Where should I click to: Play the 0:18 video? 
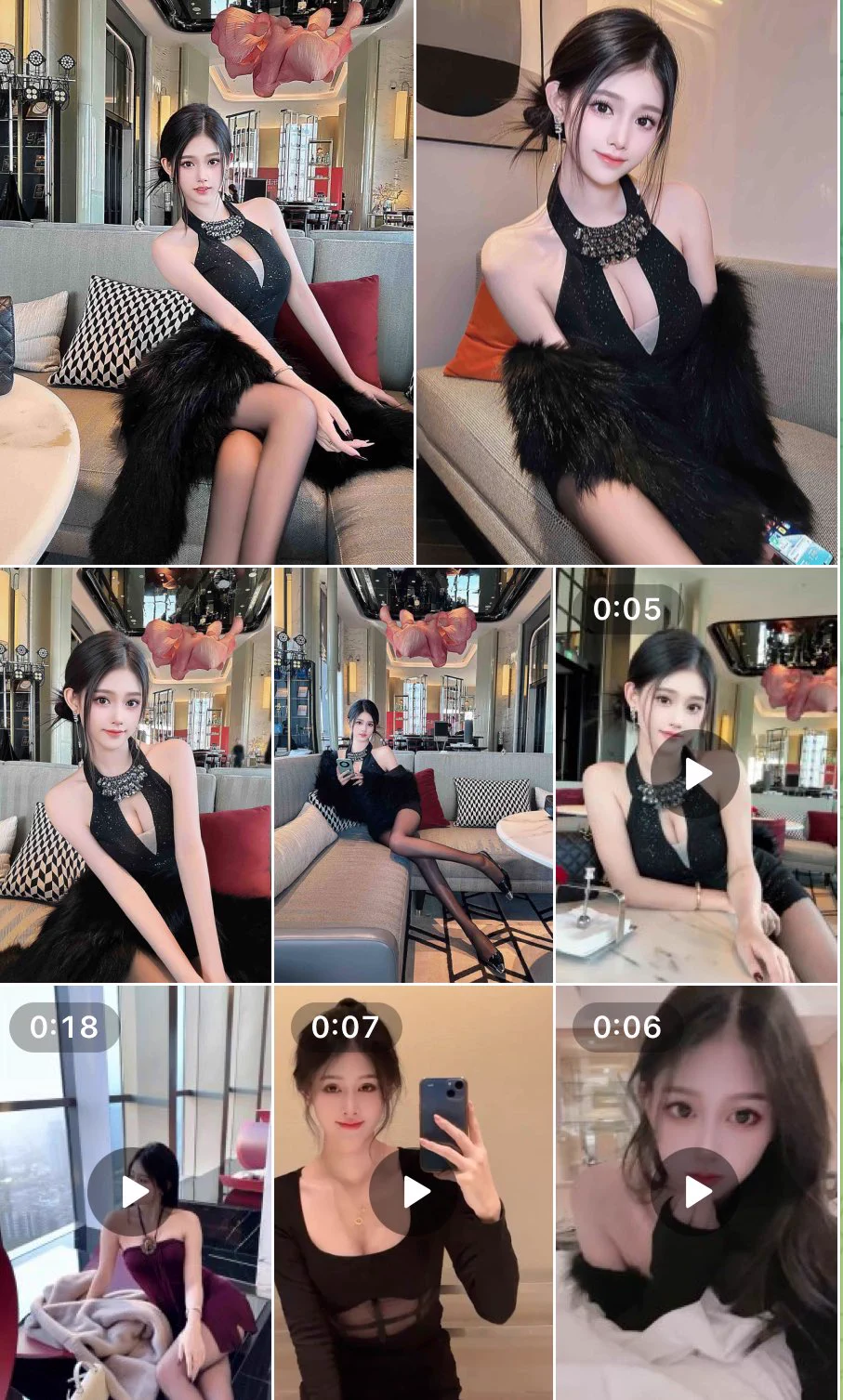point(134,1192)
